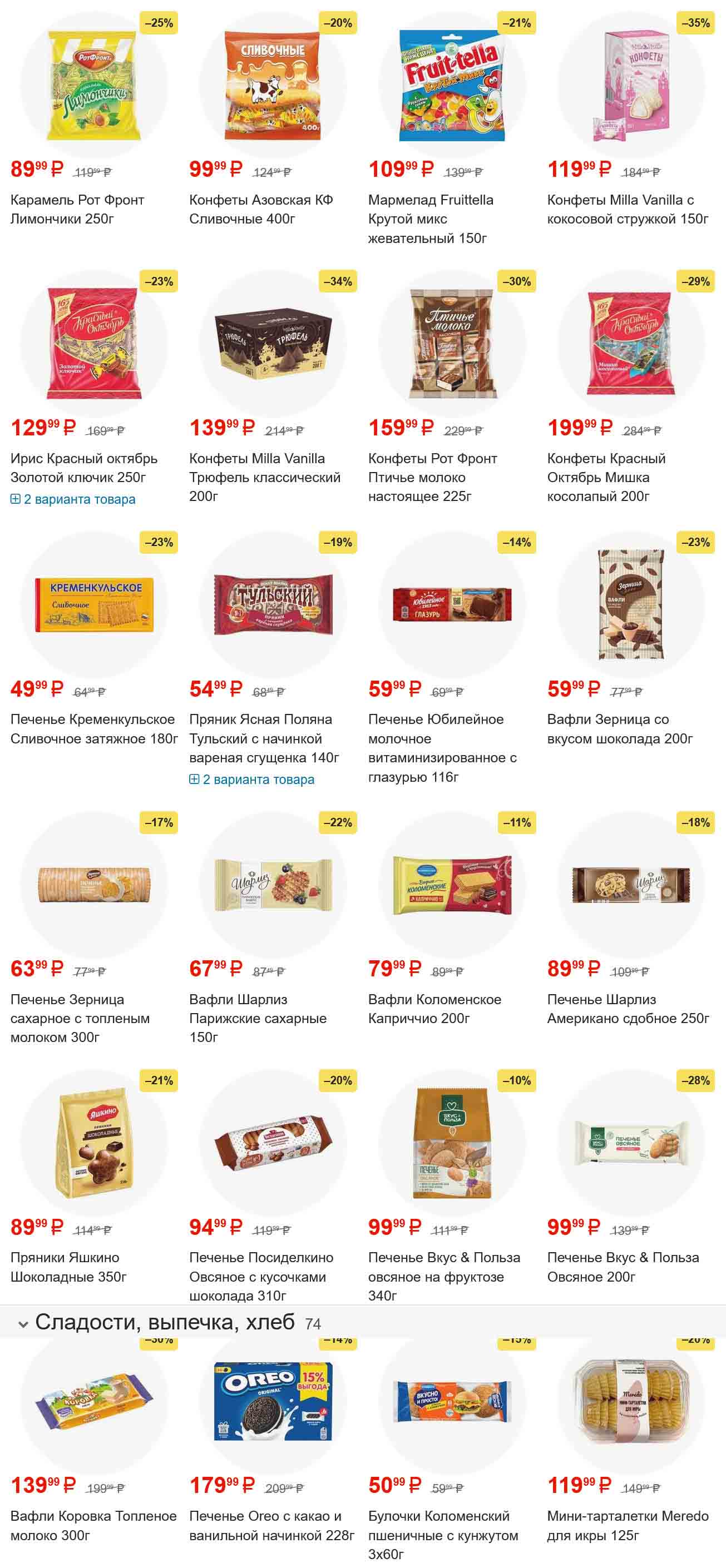Viewport: 726px width, 1568px height.
Task: Open Карамель Рот Фронт Лимончики 250г product
Action: (77, 209)
